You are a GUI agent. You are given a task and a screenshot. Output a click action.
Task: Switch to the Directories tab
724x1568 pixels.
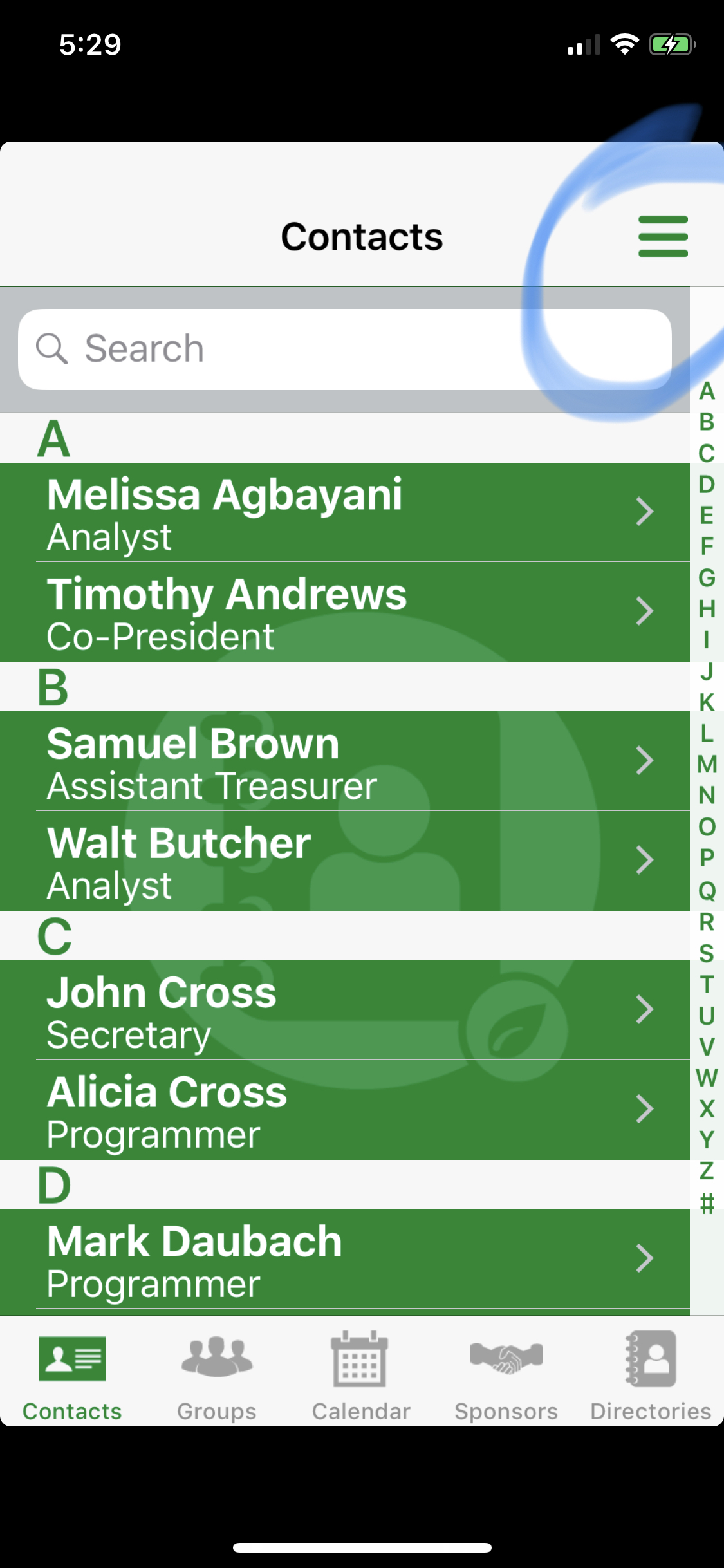point(651,1375)
